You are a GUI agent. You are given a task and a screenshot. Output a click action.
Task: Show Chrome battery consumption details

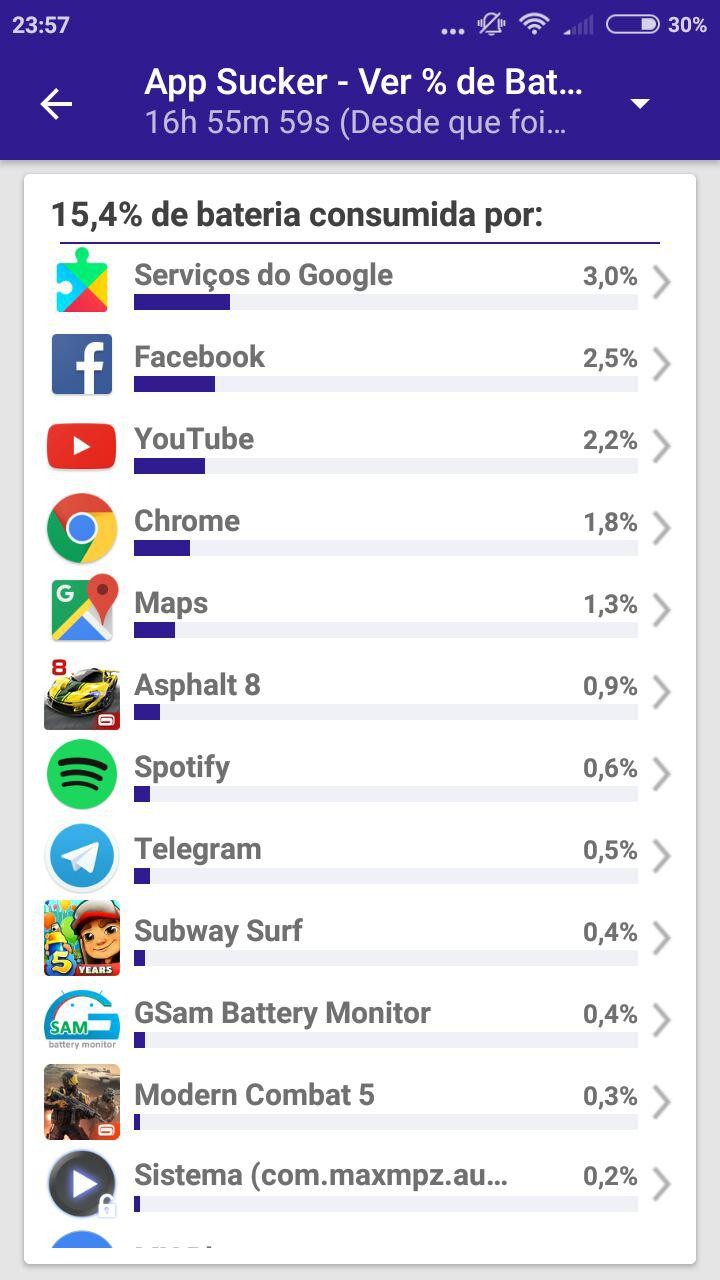[x=360, y=529]
